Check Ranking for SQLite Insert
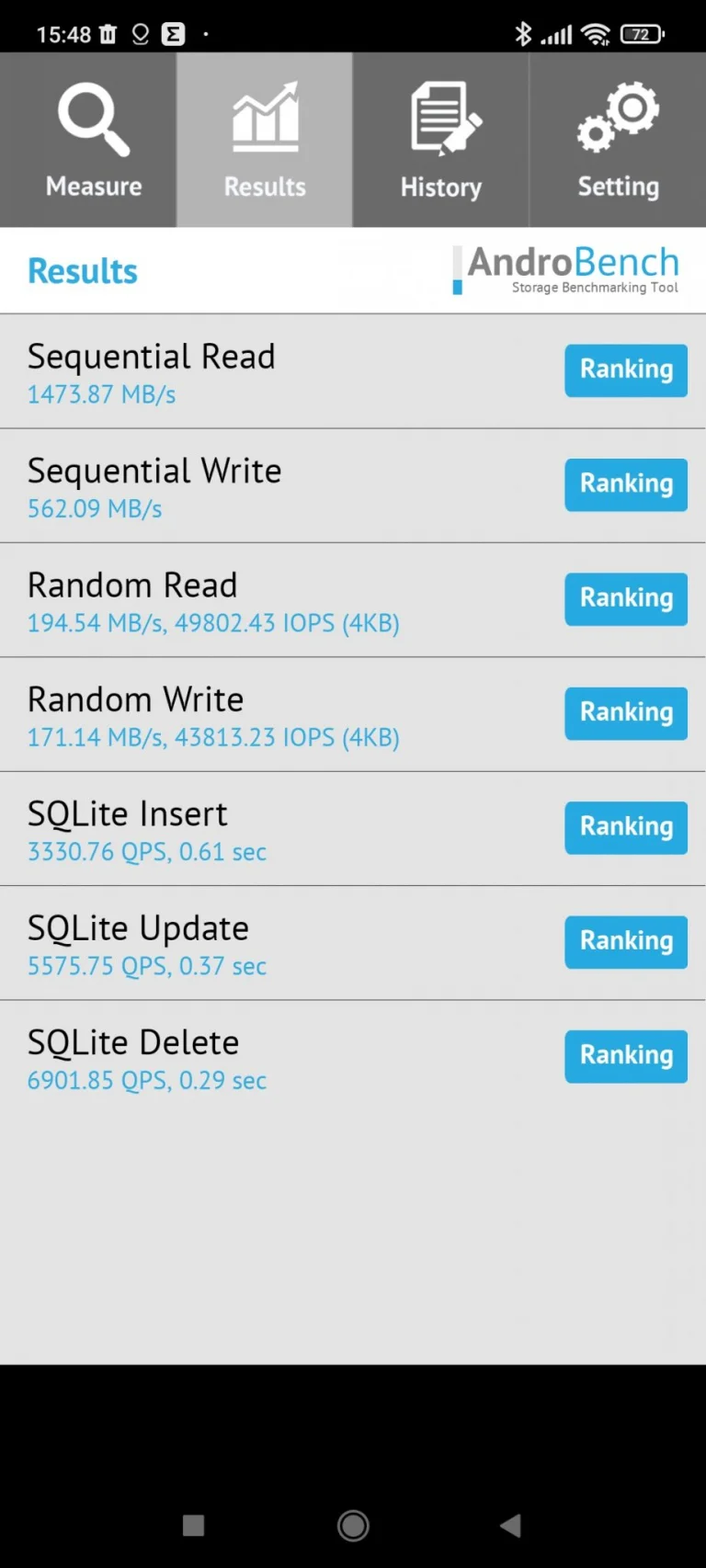Screen dimensions: 706x1568 [626, 828]
